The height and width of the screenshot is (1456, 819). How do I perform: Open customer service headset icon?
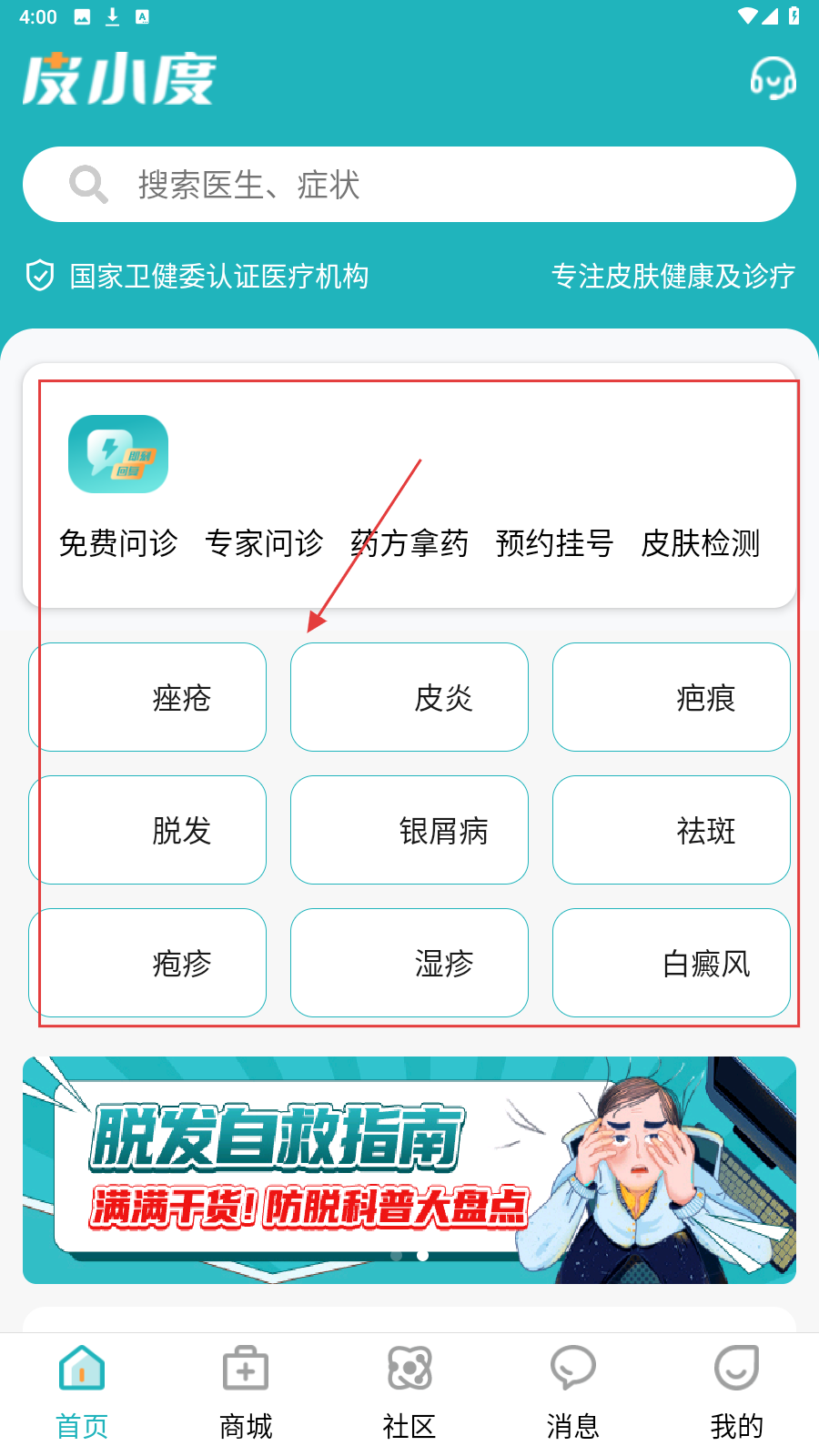point(773,78)
